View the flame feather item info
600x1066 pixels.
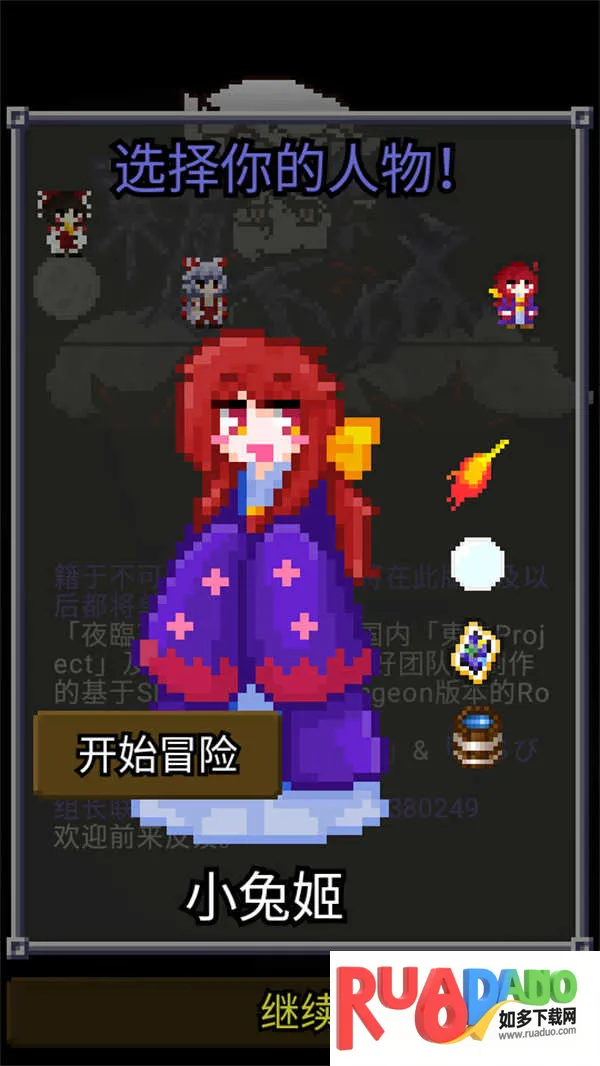(478, 473)
